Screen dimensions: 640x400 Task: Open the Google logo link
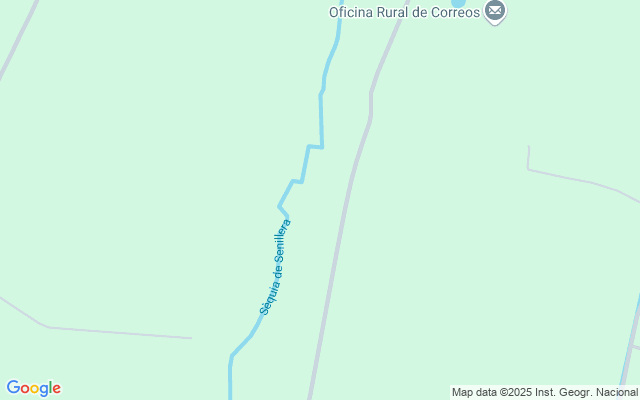point(33,388)
